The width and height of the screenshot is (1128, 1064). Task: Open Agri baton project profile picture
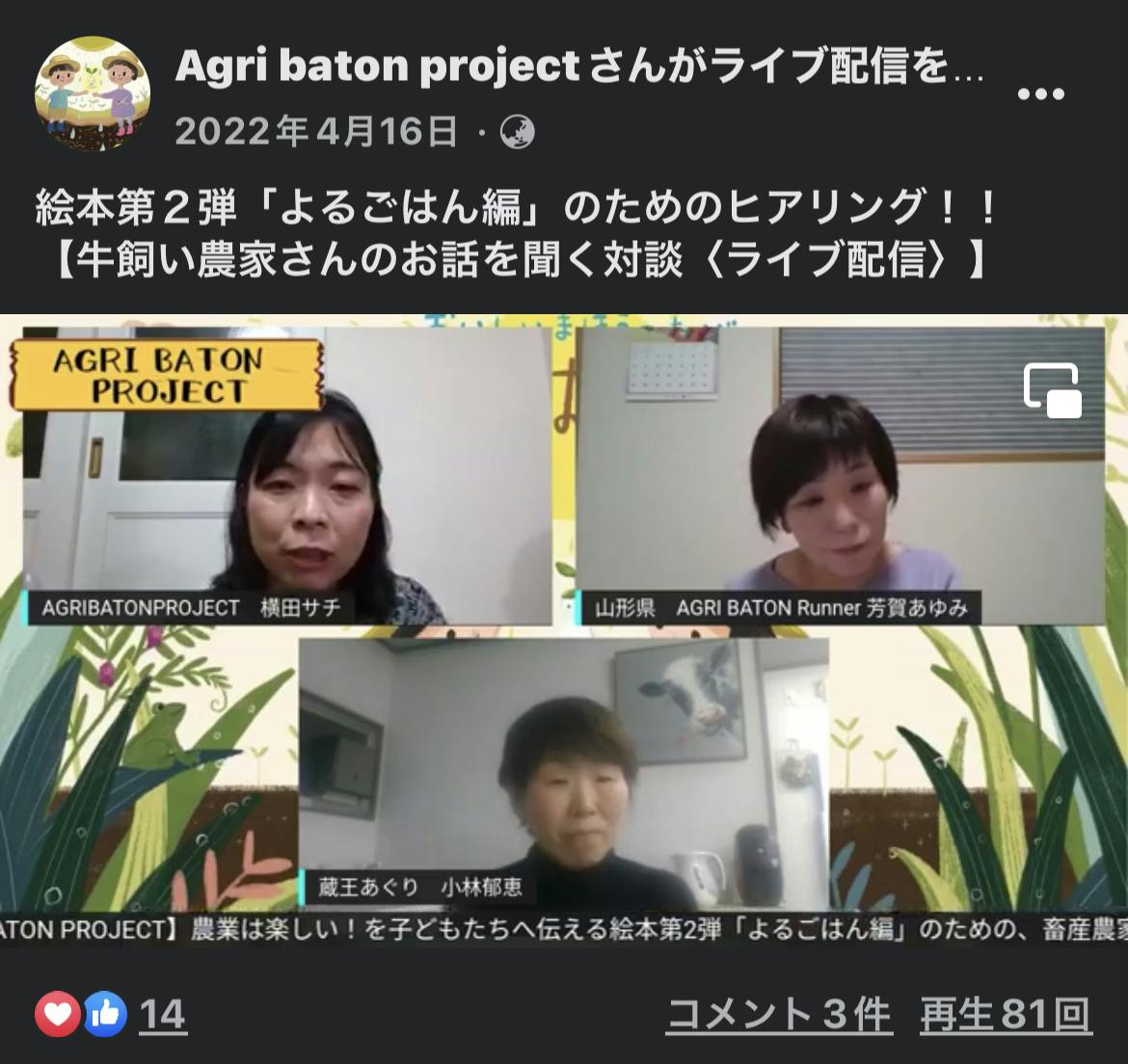point(91,94)
